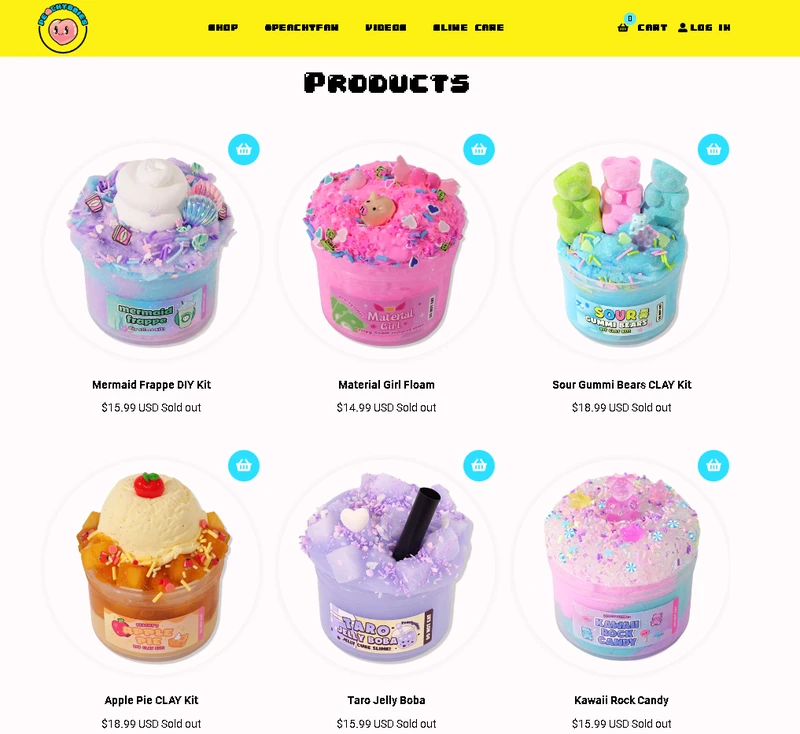Screen dimensions: 800x734
Task: Tap the cart icon on Mermaid Frappe DIY Kit
Action: coord(244,149)
